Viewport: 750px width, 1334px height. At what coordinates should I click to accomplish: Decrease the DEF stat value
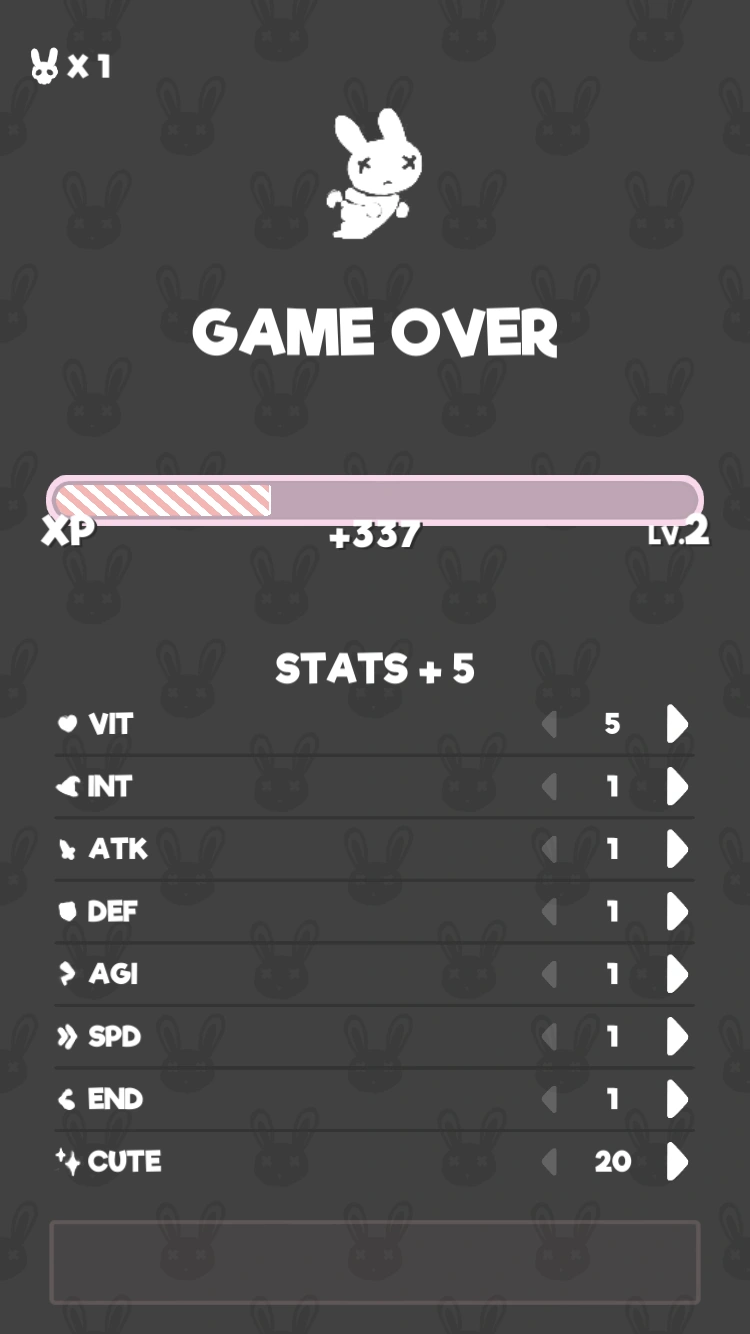(548, 911)
